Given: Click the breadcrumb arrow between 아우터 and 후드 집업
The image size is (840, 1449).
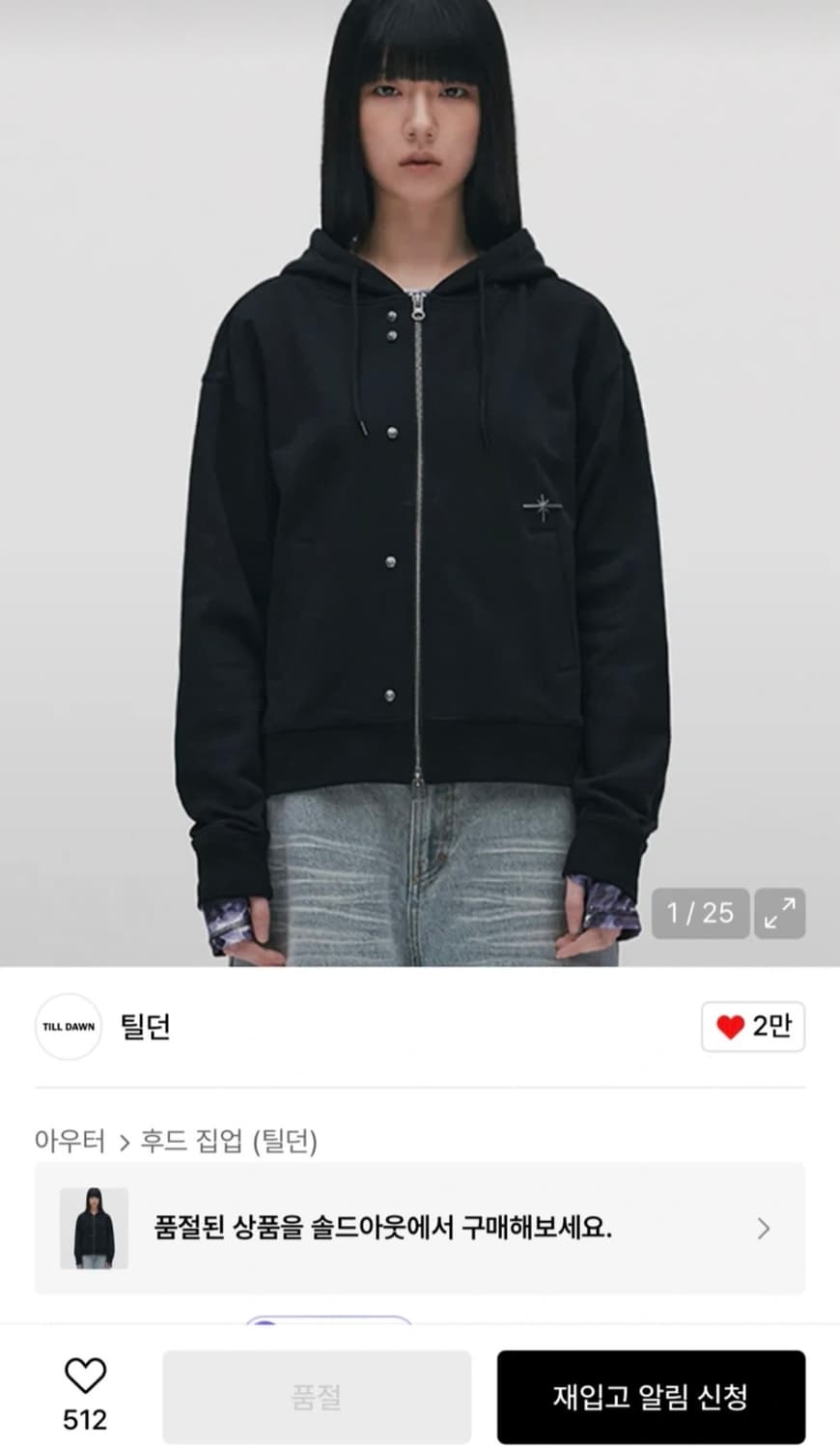Looking at the screenshot, I should tap(126, 1142).
